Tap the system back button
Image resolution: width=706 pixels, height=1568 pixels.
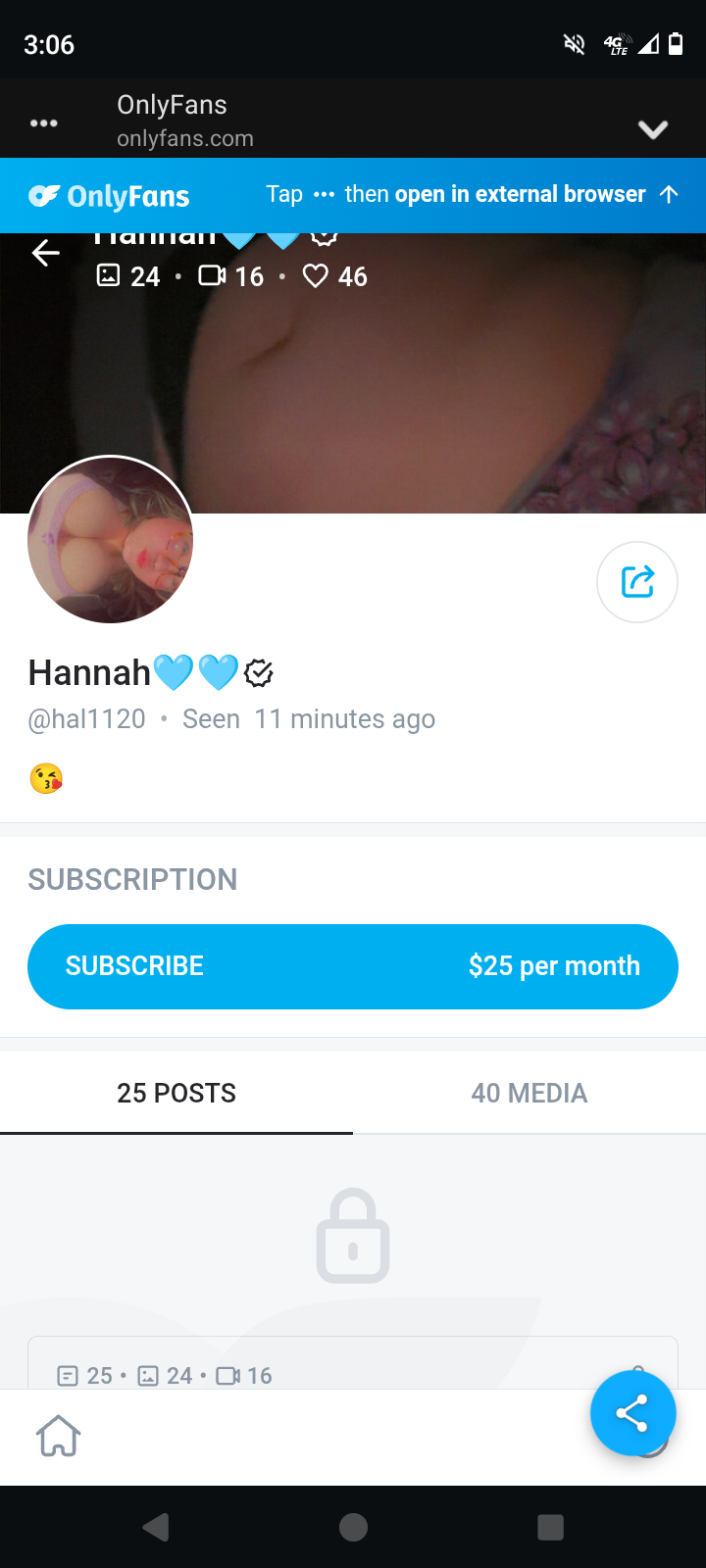(156, 1527)
